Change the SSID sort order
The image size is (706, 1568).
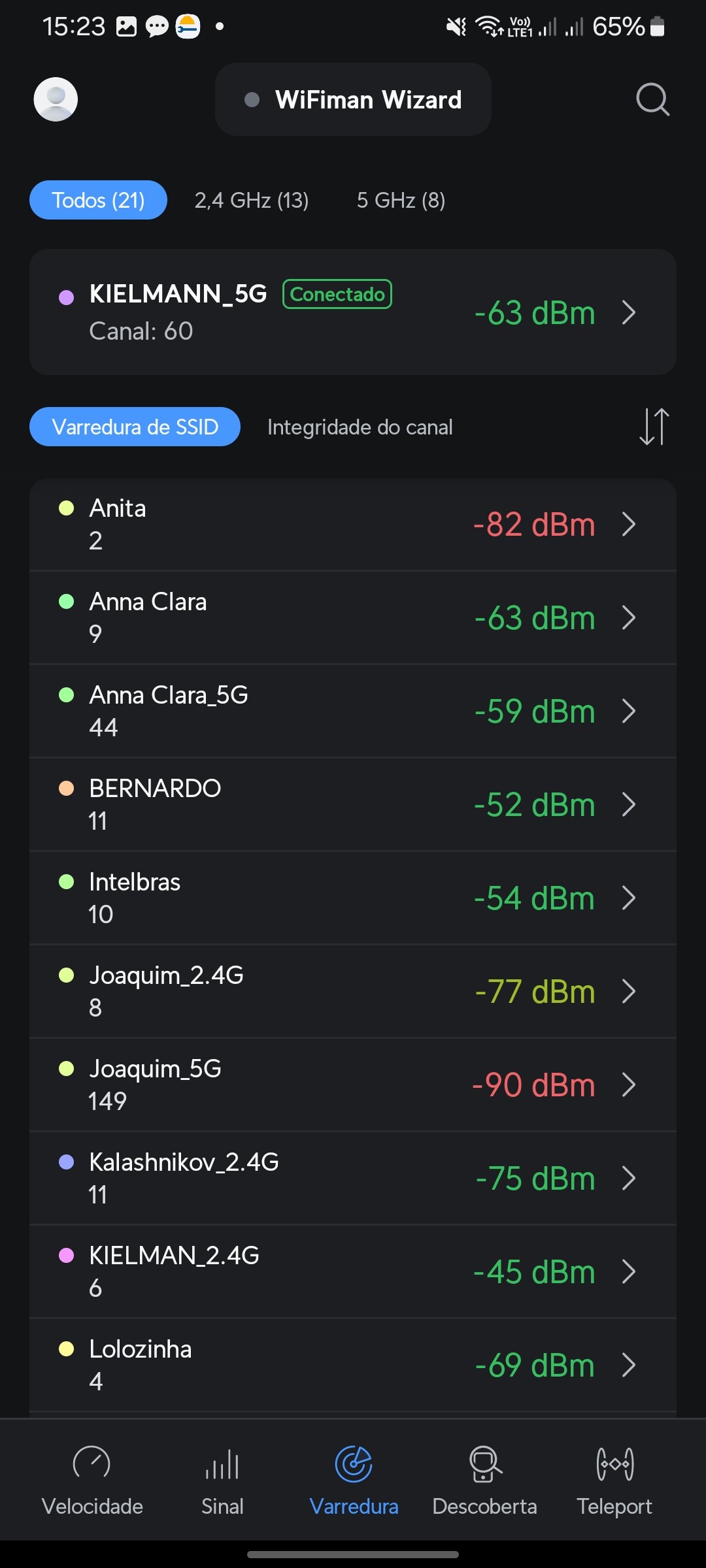(654, 427)
